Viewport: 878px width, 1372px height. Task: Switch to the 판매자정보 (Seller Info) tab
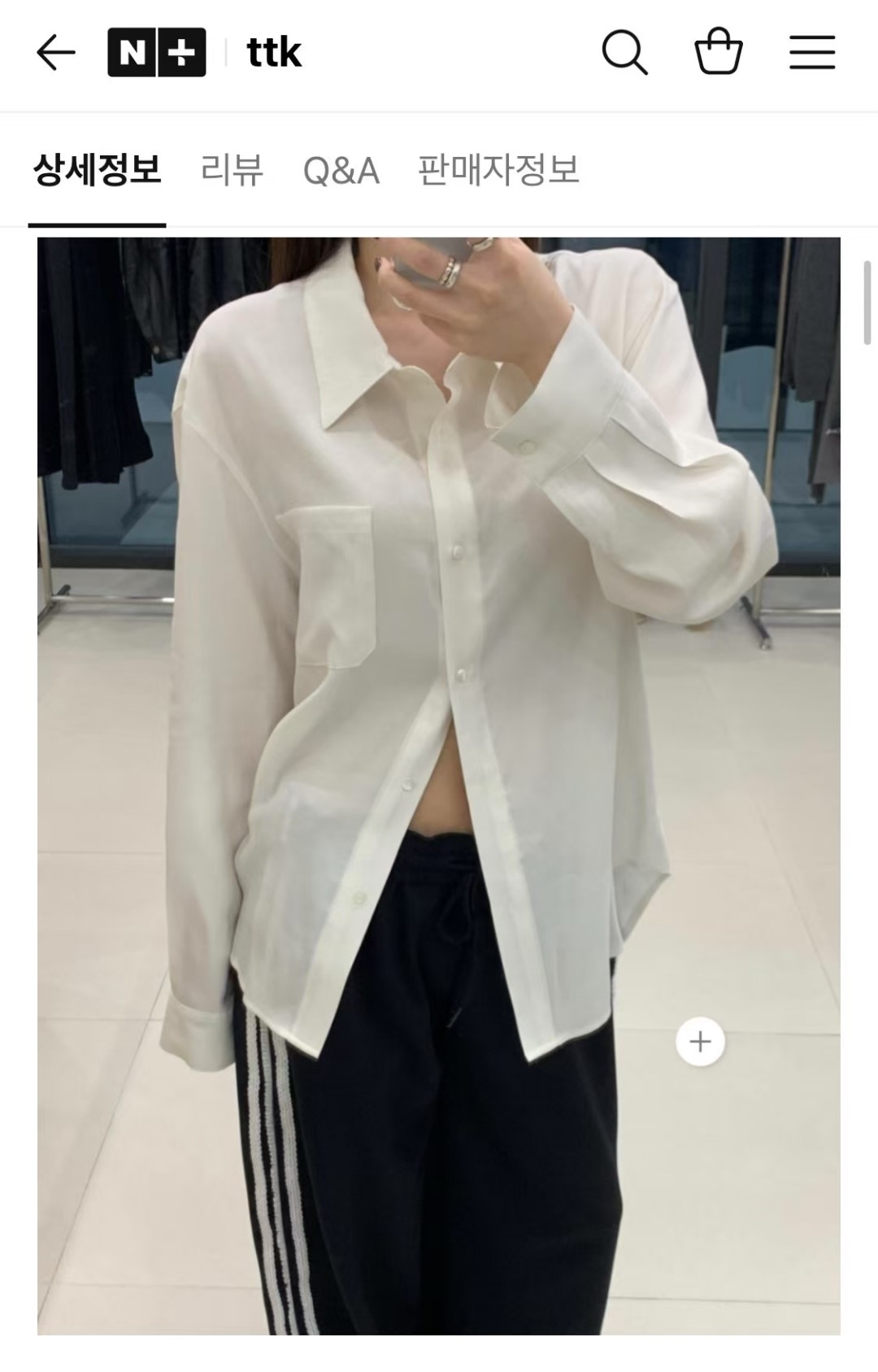(497, 168)
